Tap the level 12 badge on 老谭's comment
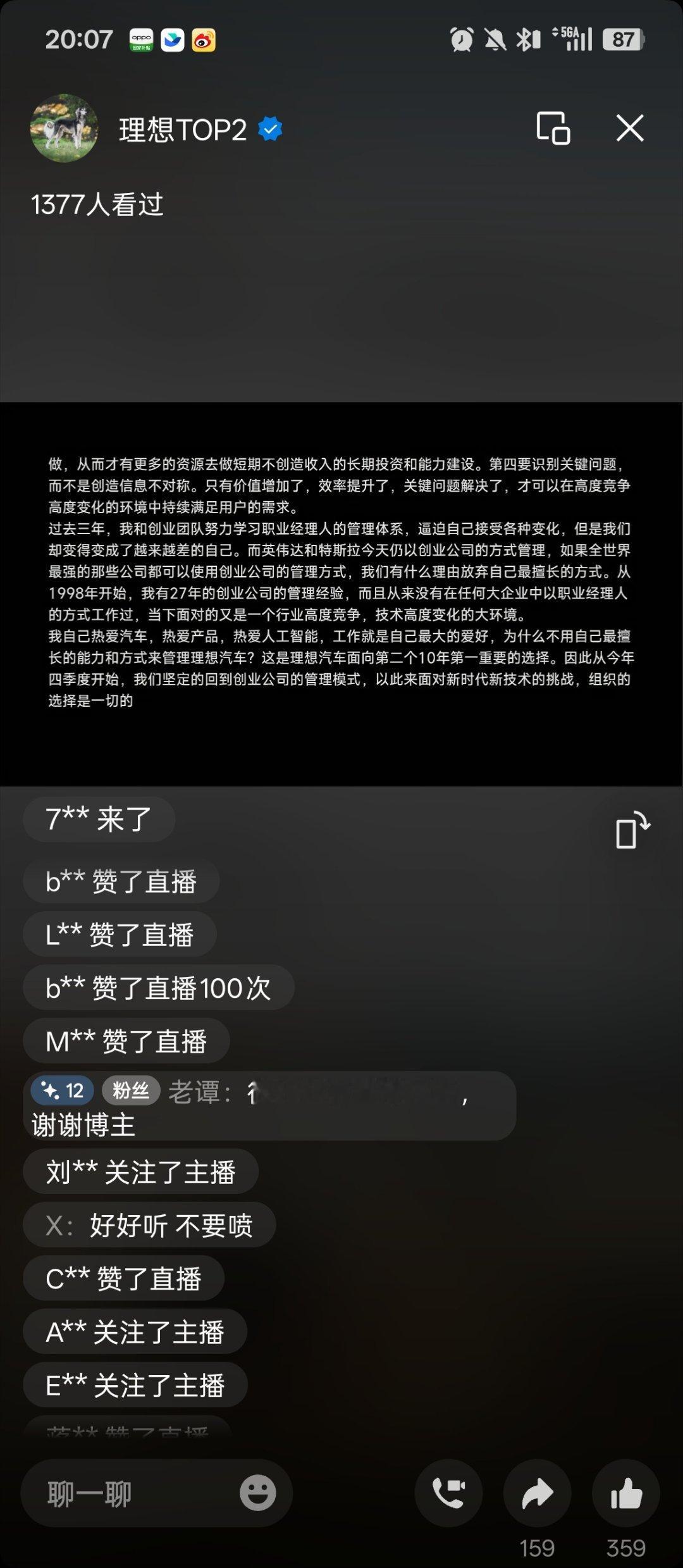This screenshot has width=683, height=1568. pyautogui.click(x=62, y=1090)
